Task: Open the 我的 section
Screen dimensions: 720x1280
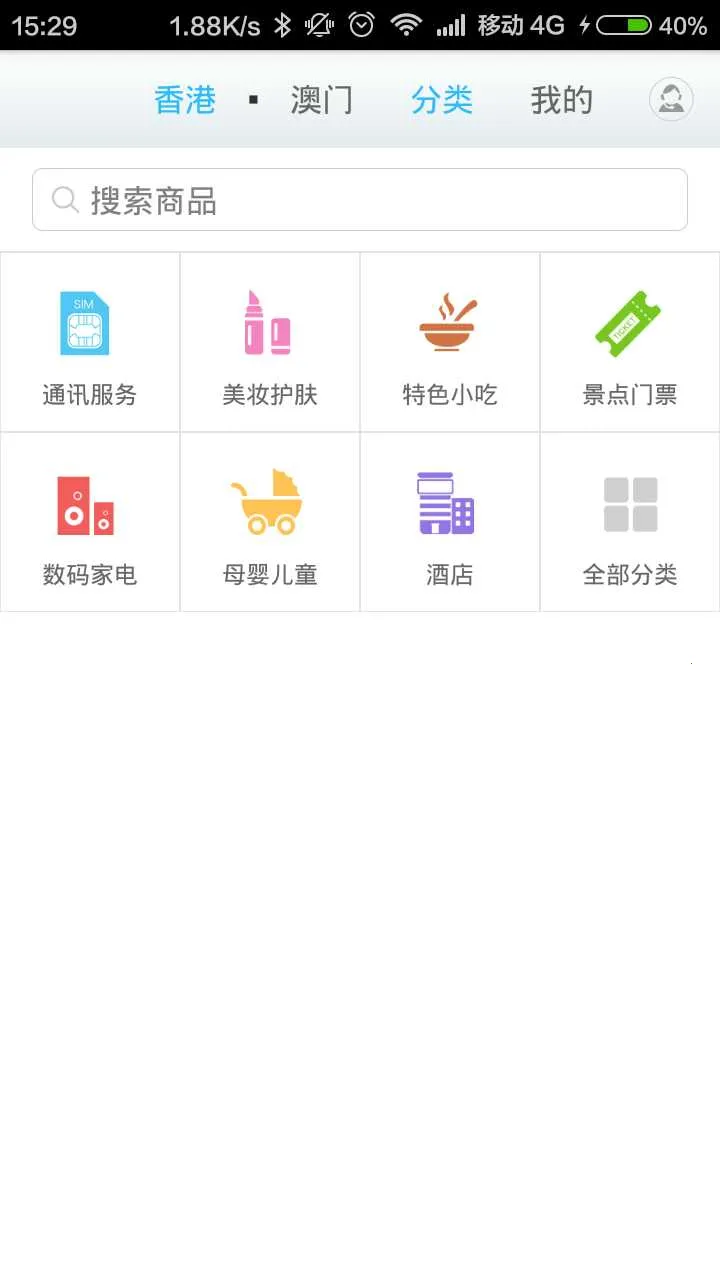Action: pyautogui.click(x=562, y=98)
